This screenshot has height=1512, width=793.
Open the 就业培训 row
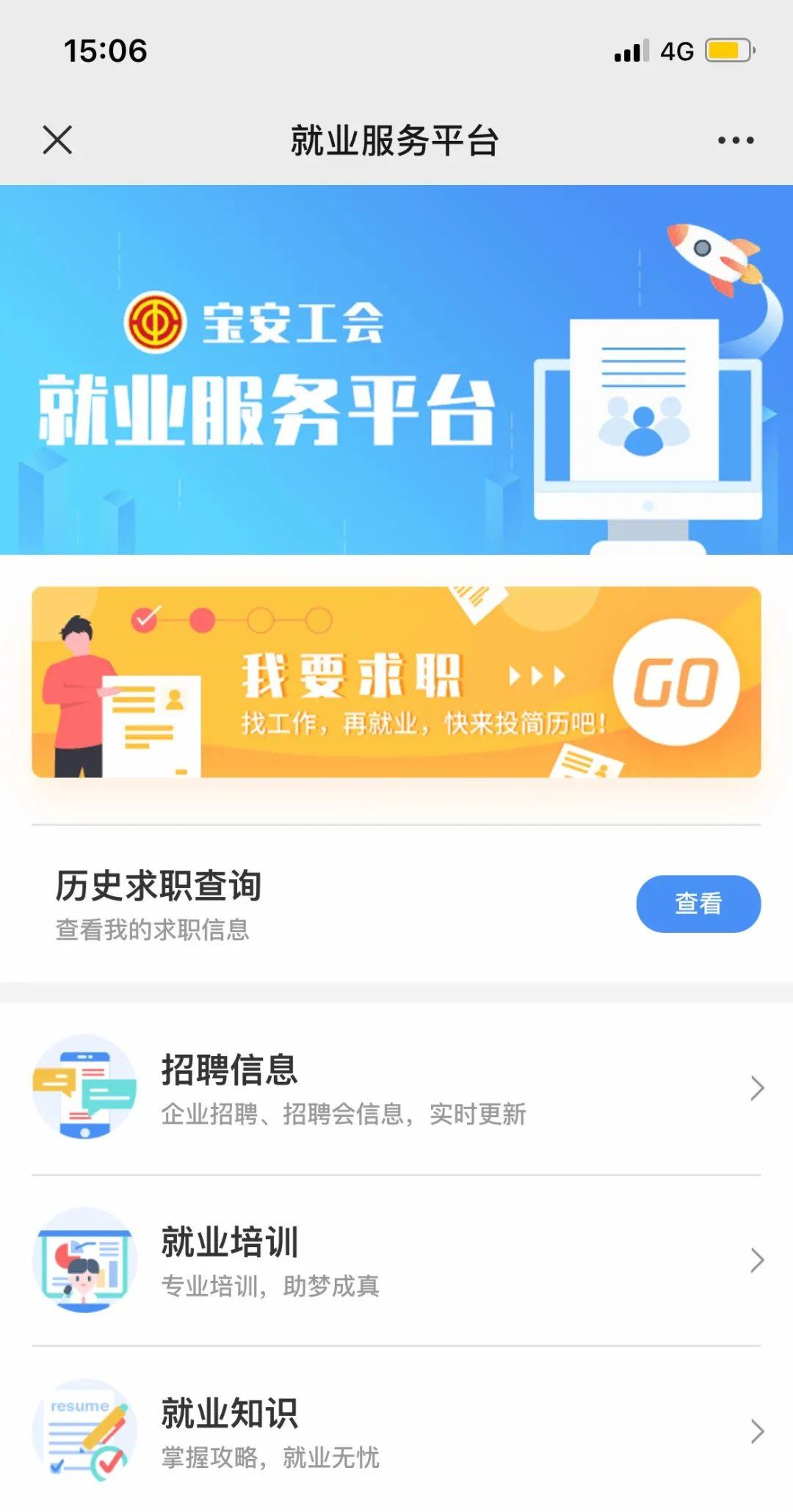coord(396,1260)
